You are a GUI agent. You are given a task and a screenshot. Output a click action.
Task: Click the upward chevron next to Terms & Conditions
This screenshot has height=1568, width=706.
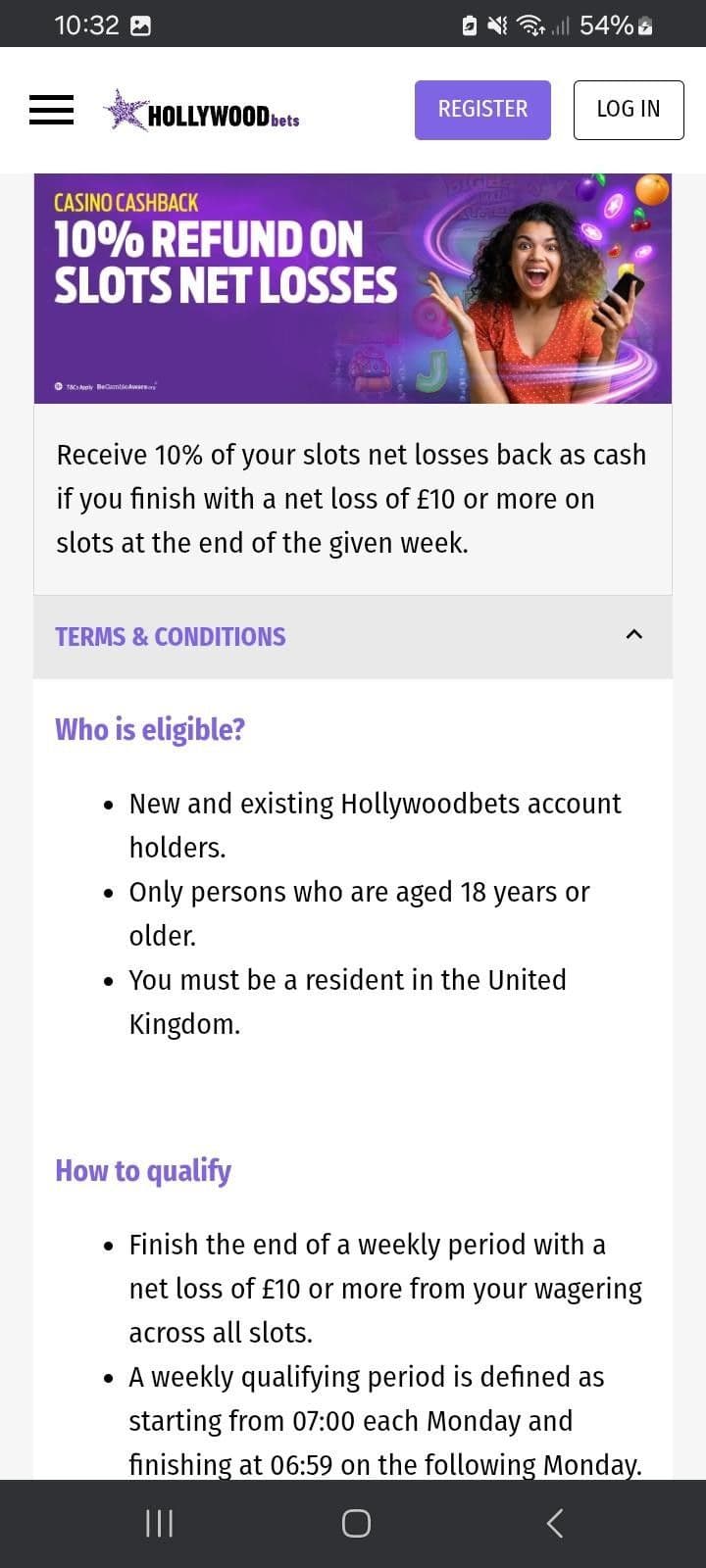click(634, 636)
